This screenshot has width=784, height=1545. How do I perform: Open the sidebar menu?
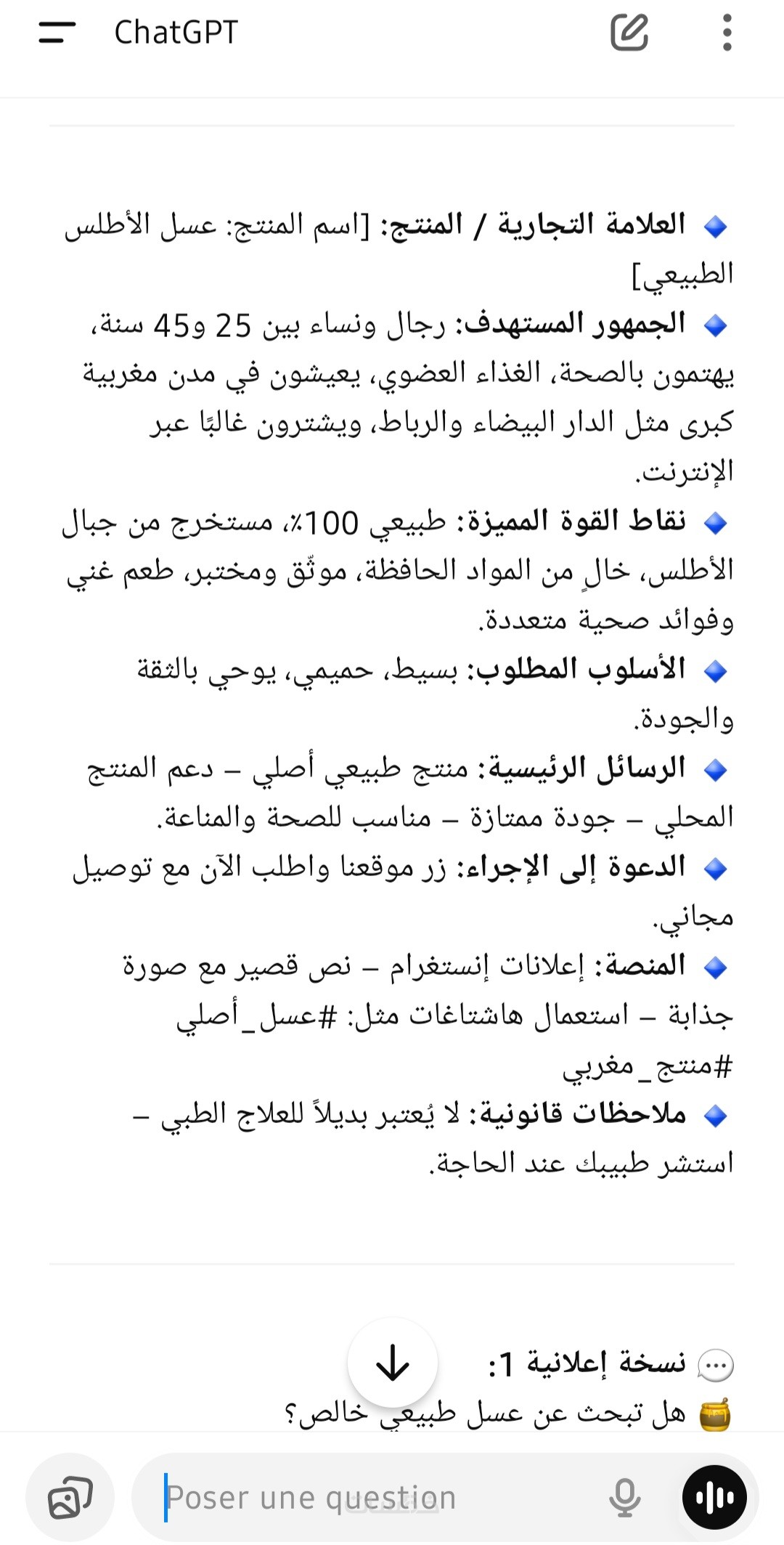[x=57, y=33]
